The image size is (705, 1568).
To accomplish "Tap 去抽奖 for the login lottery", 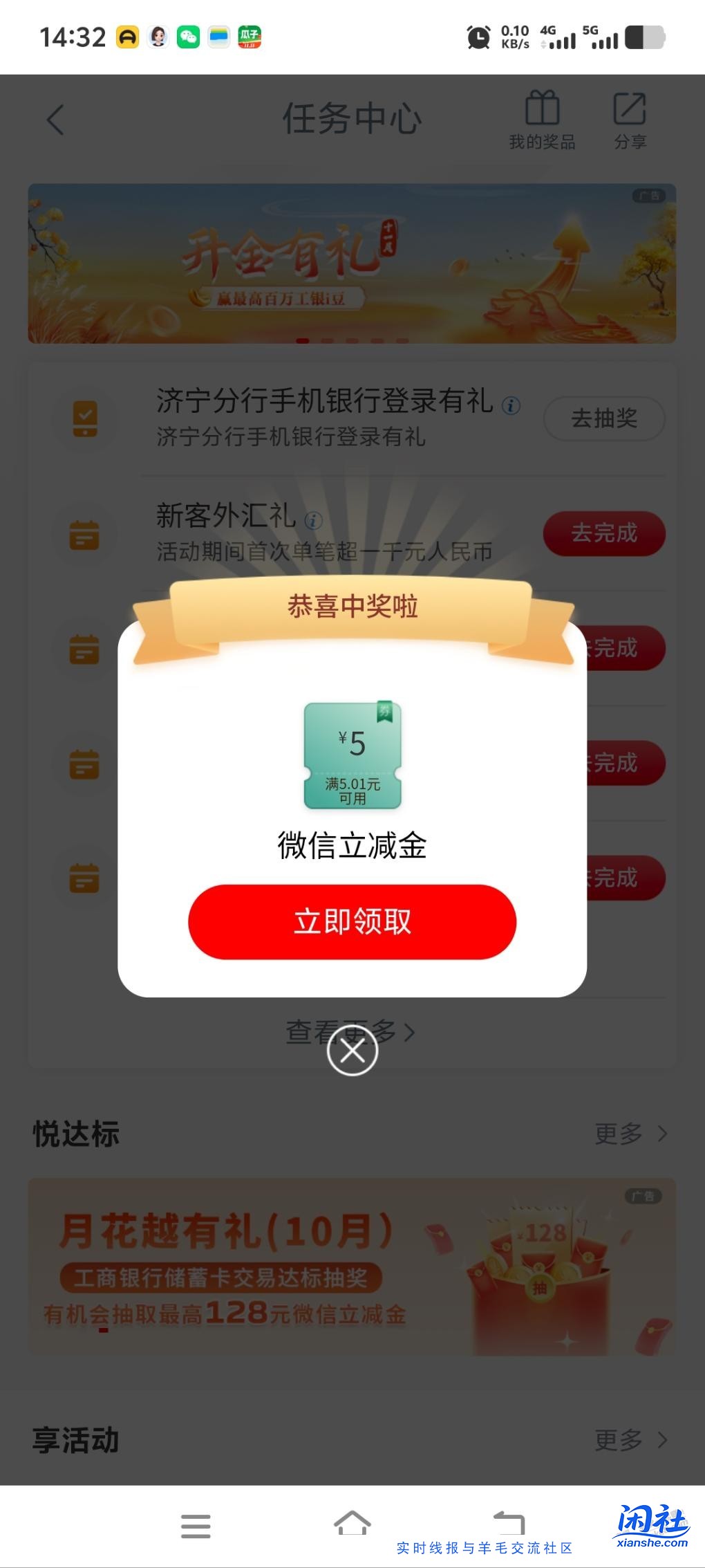I will pyautogui.click(x=604, y=419).
